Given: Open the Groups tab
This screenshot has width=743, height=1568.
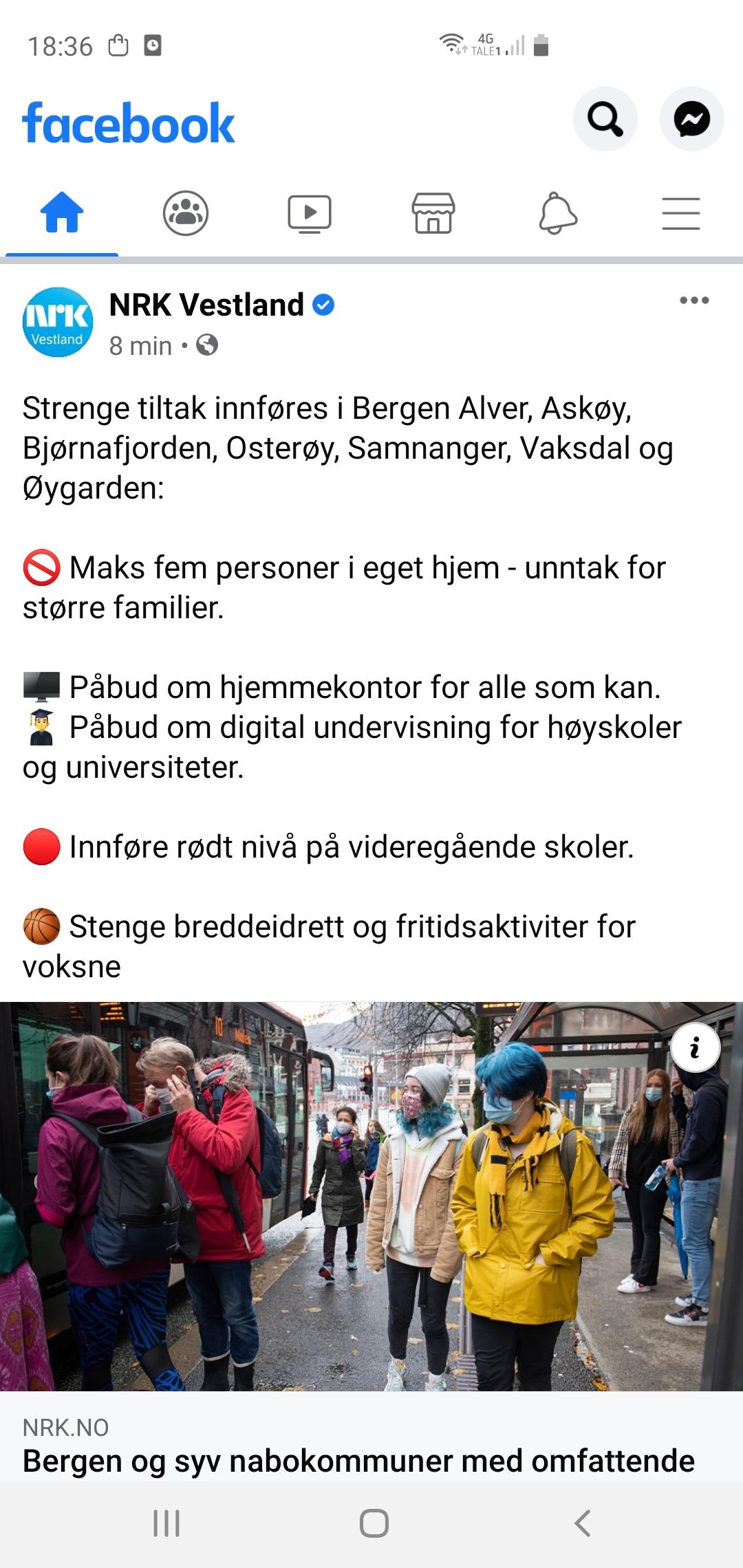Looking at the screenshot, I should coord(186,213).
